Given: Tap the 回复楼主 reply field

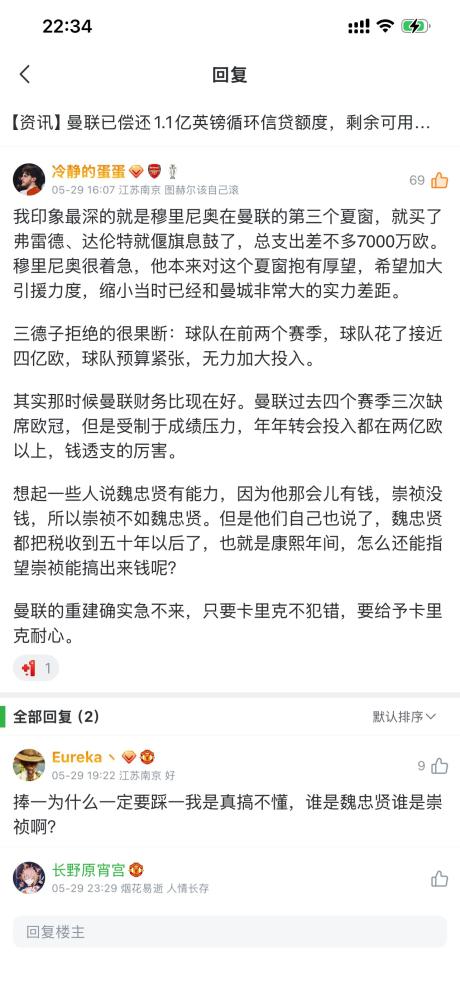Looking at the screenshot, I should (x=230, y=932).
